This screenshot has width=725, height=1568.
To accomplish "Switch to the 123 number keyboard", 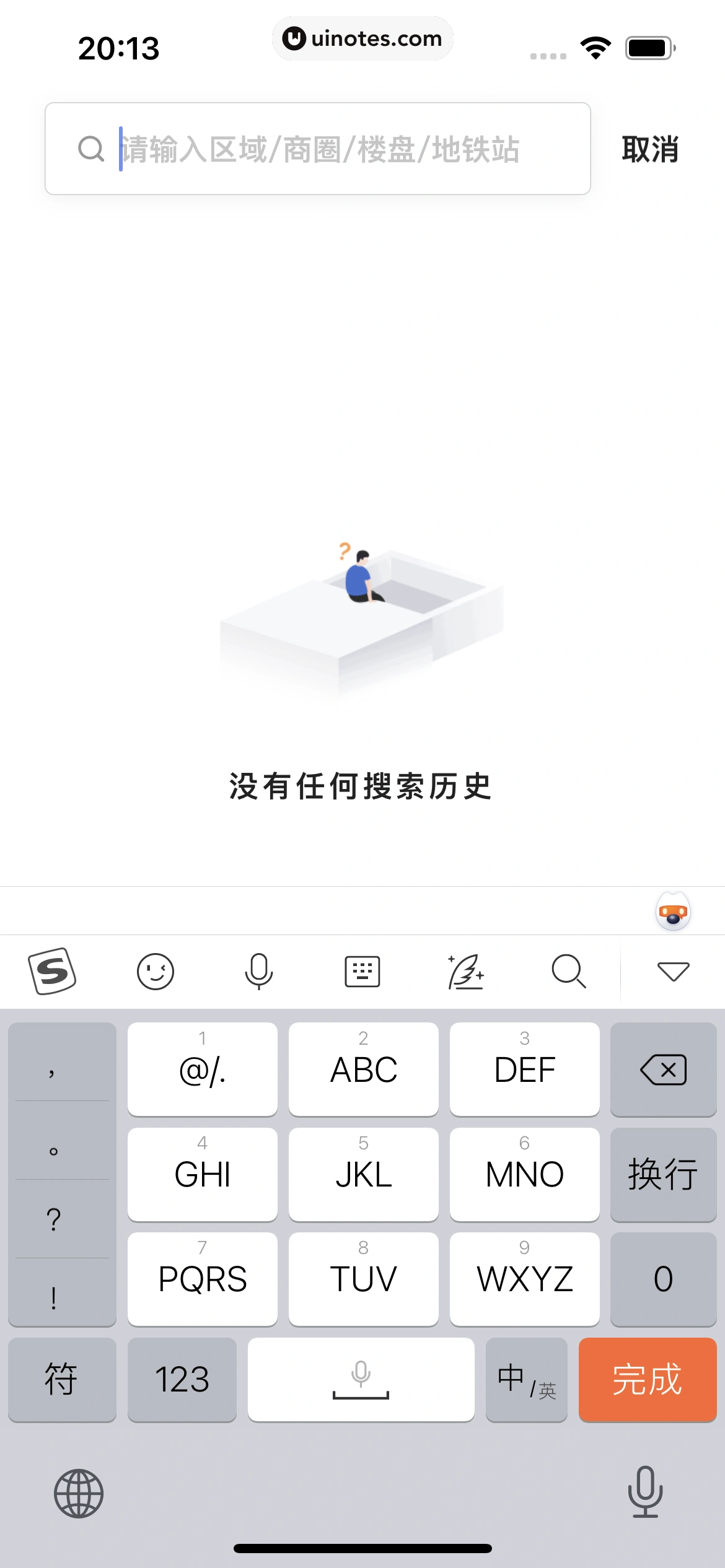I will click(182, 1380).
